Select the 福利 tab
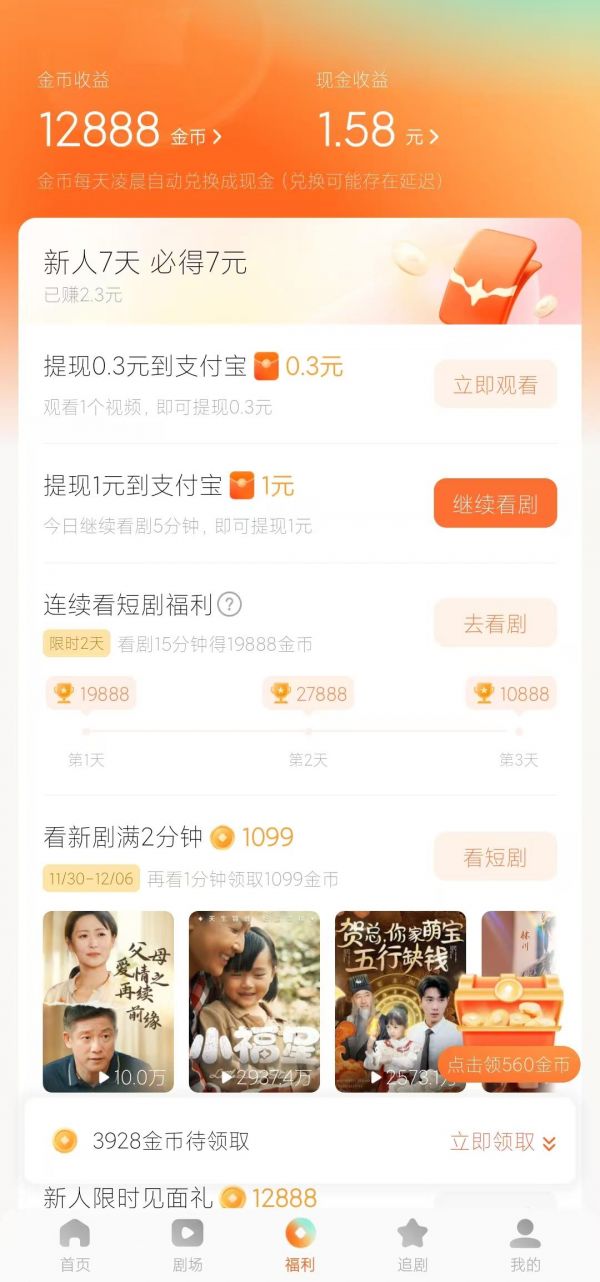 tap(300, 1245)
